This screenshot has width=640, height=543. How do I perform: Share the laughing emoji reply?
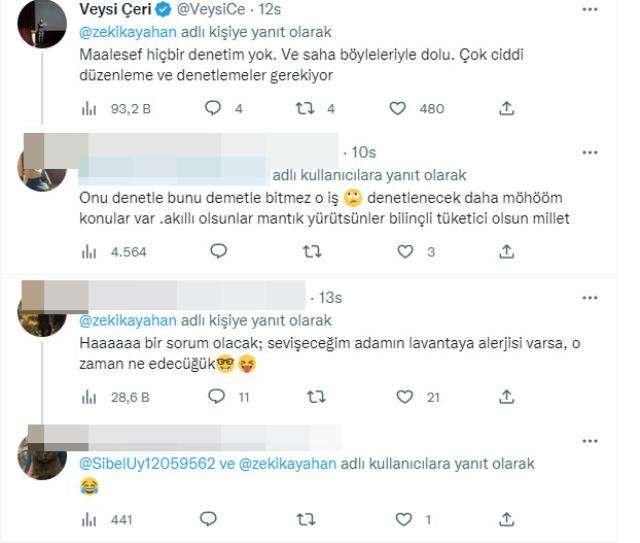click(506, 520)
